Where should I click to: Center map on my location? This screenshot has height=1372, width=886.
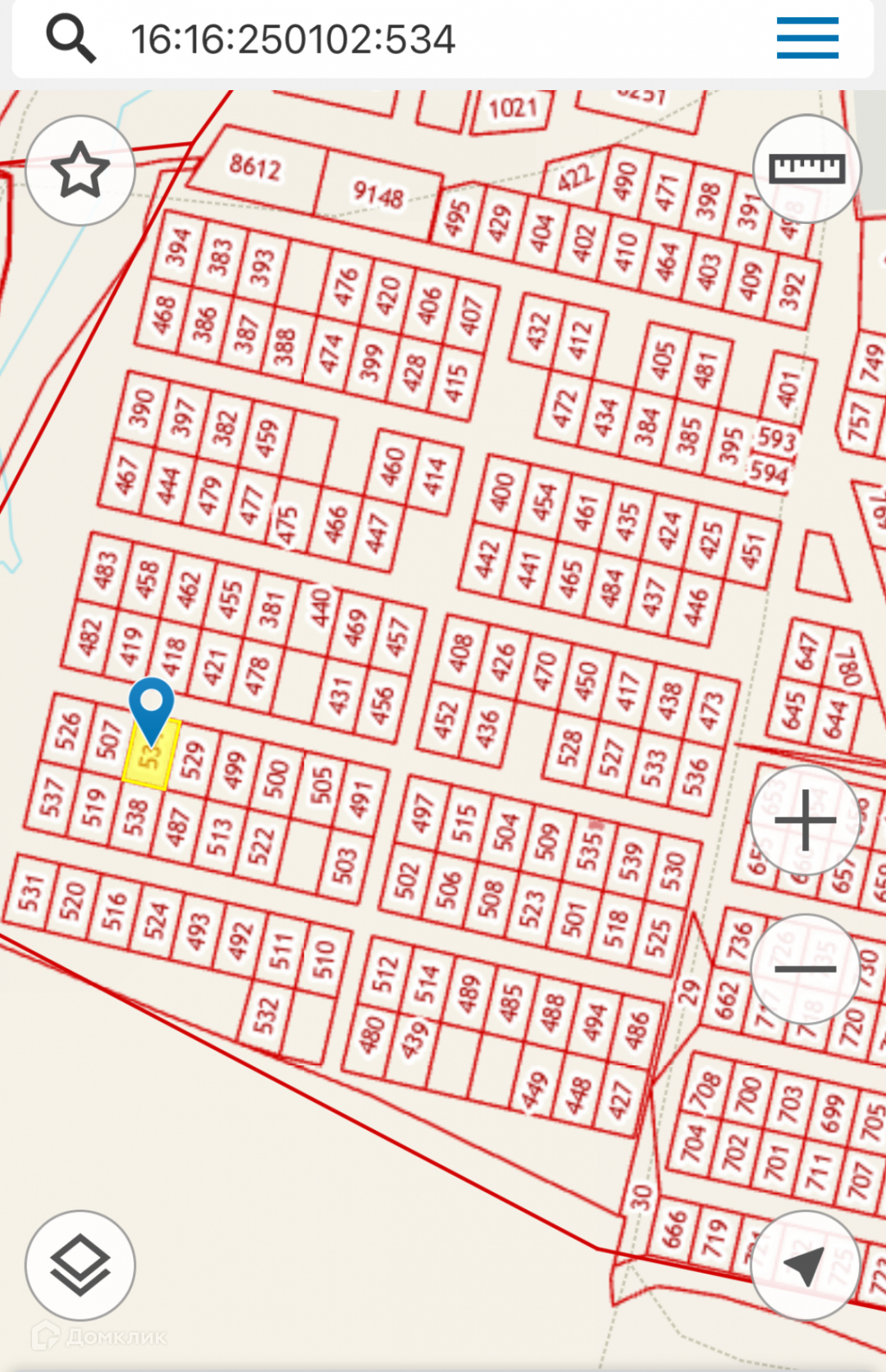pyautogui.click(x=805, y=1265)
